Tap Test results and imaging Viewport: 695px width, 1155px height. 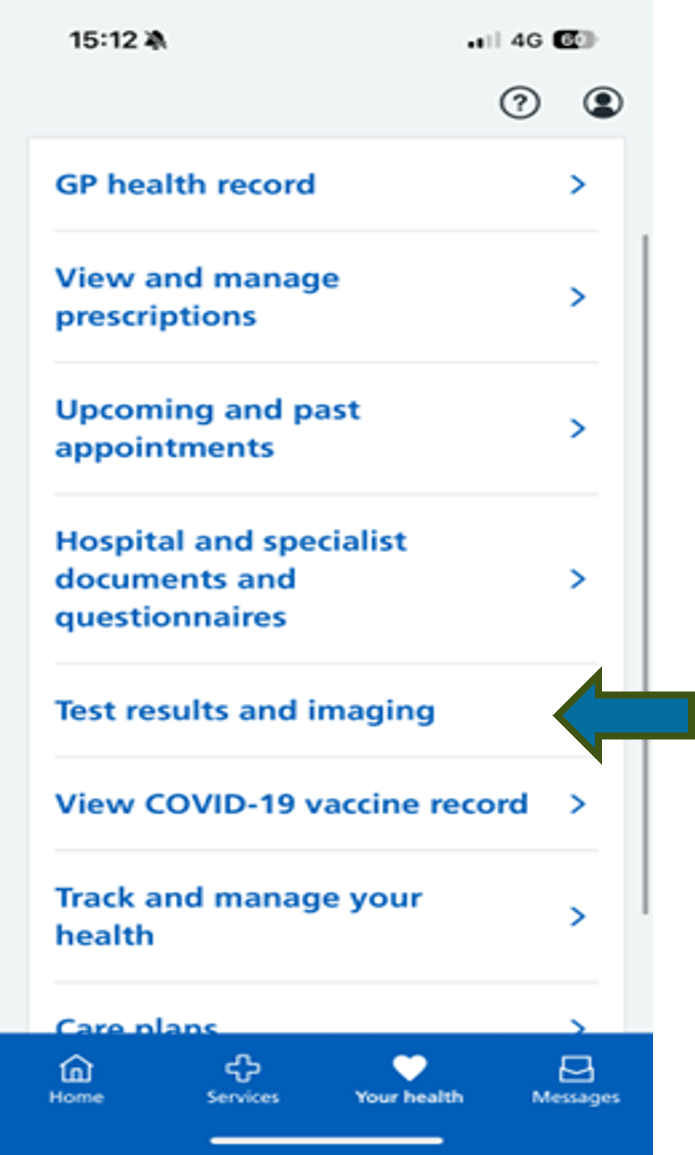(x=245, y=711)
